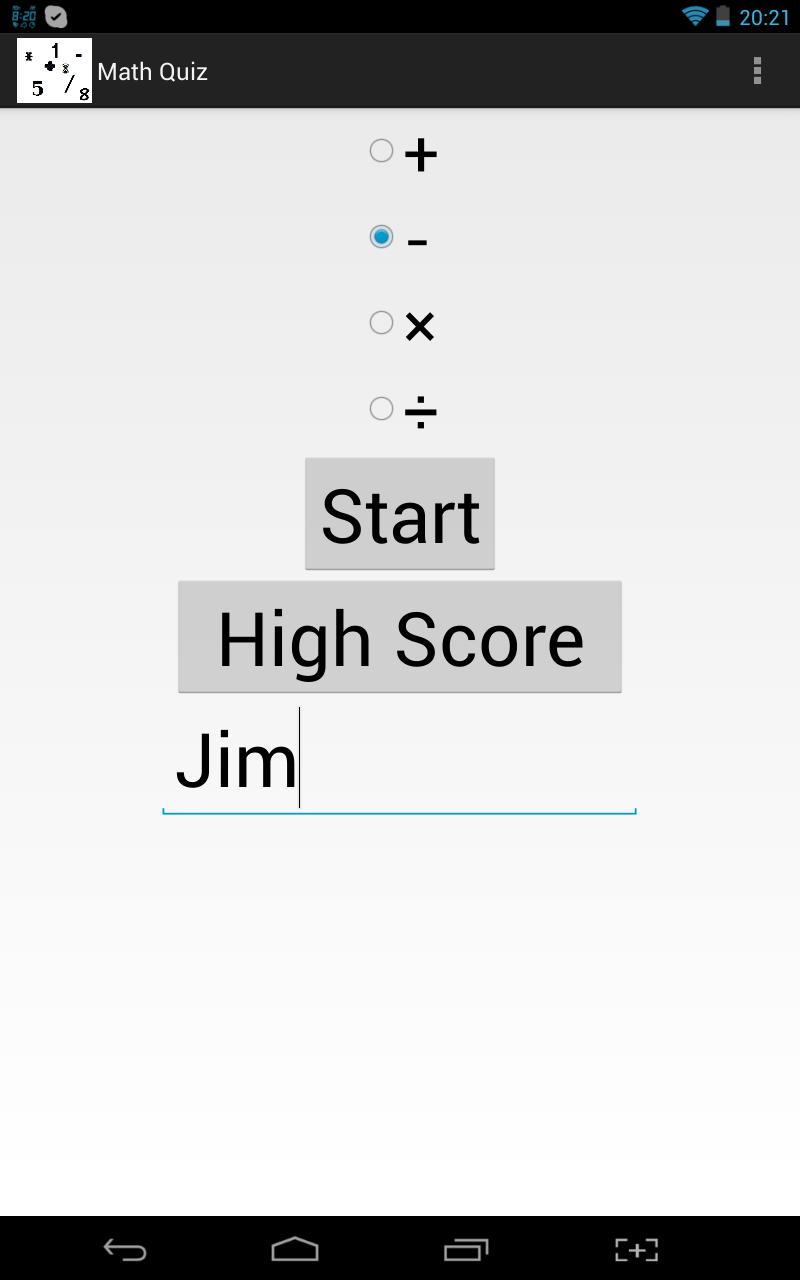Click the underline of the name field
This screenshot has width=800, height=1280.
click(399, 812)
